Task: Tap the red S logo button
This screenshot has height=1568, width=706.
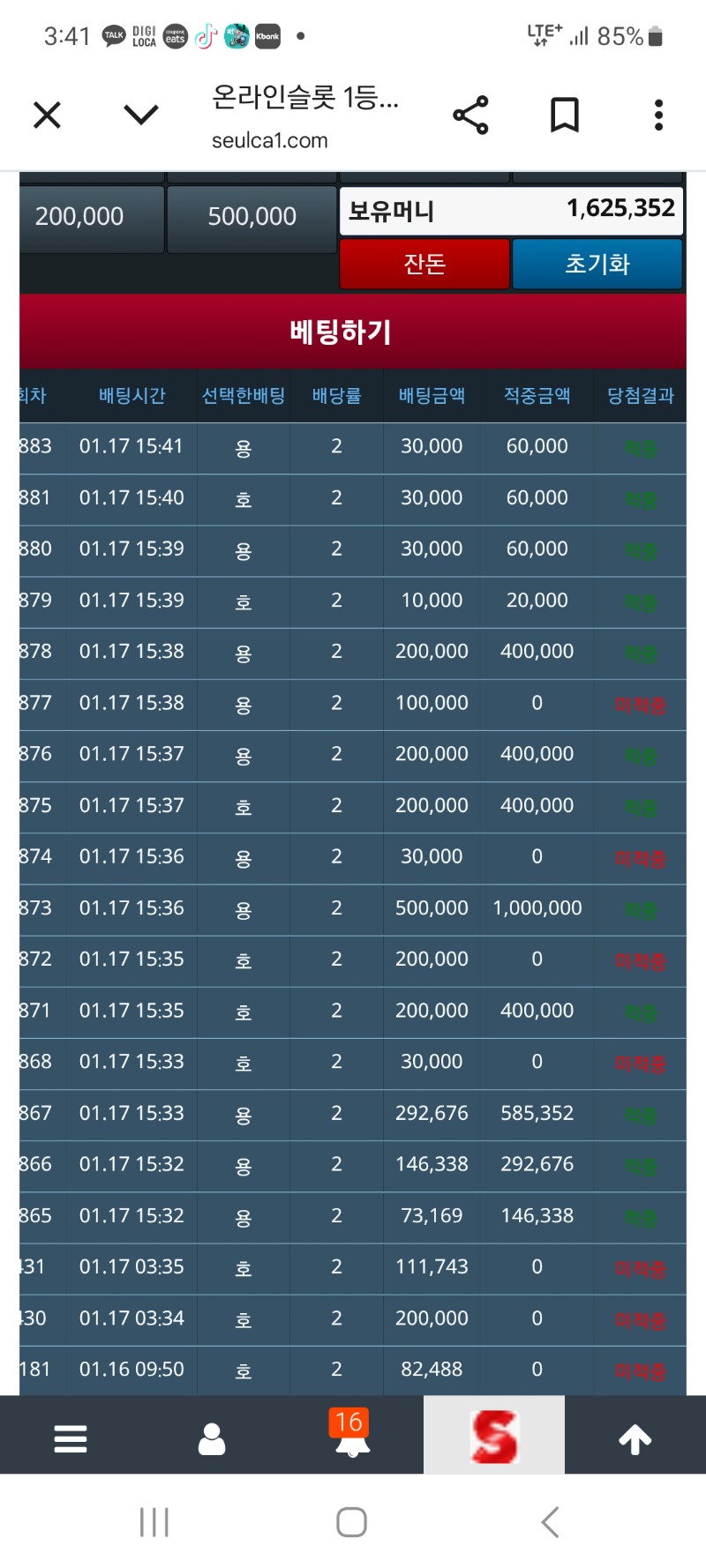Action: point(494,1437)
